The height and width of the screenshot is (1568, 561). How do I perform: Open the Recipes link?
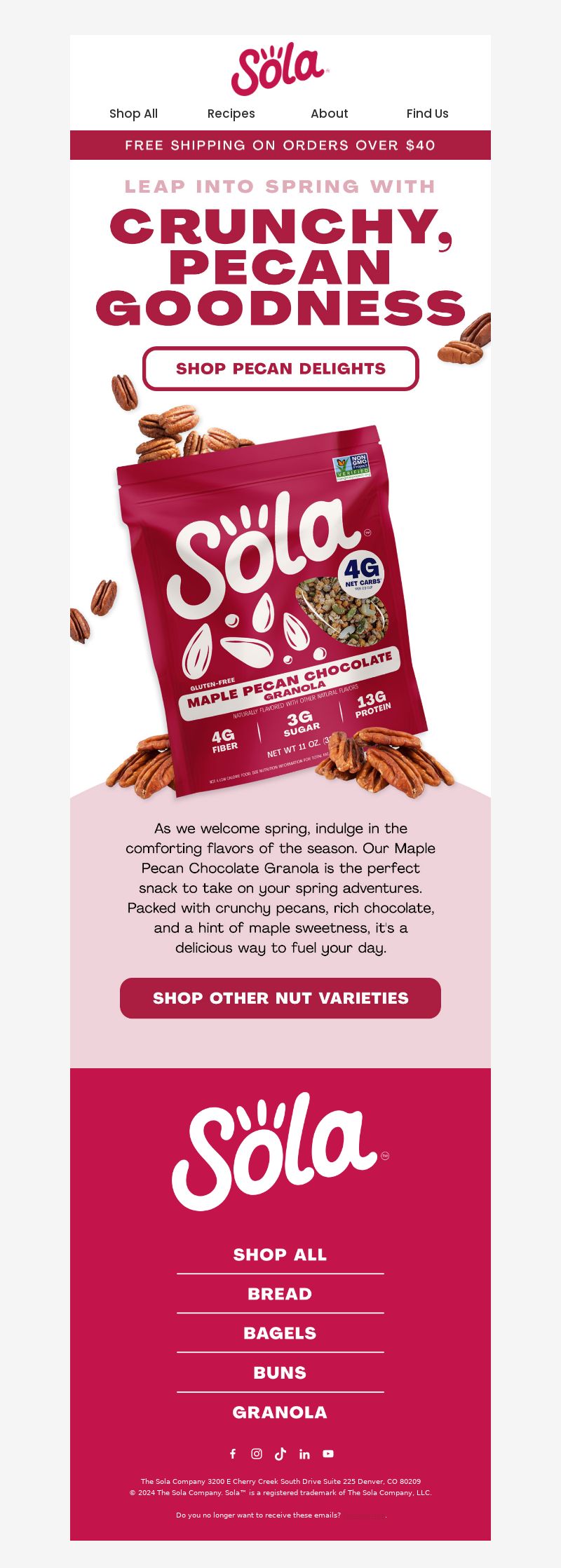click(231, 114)
